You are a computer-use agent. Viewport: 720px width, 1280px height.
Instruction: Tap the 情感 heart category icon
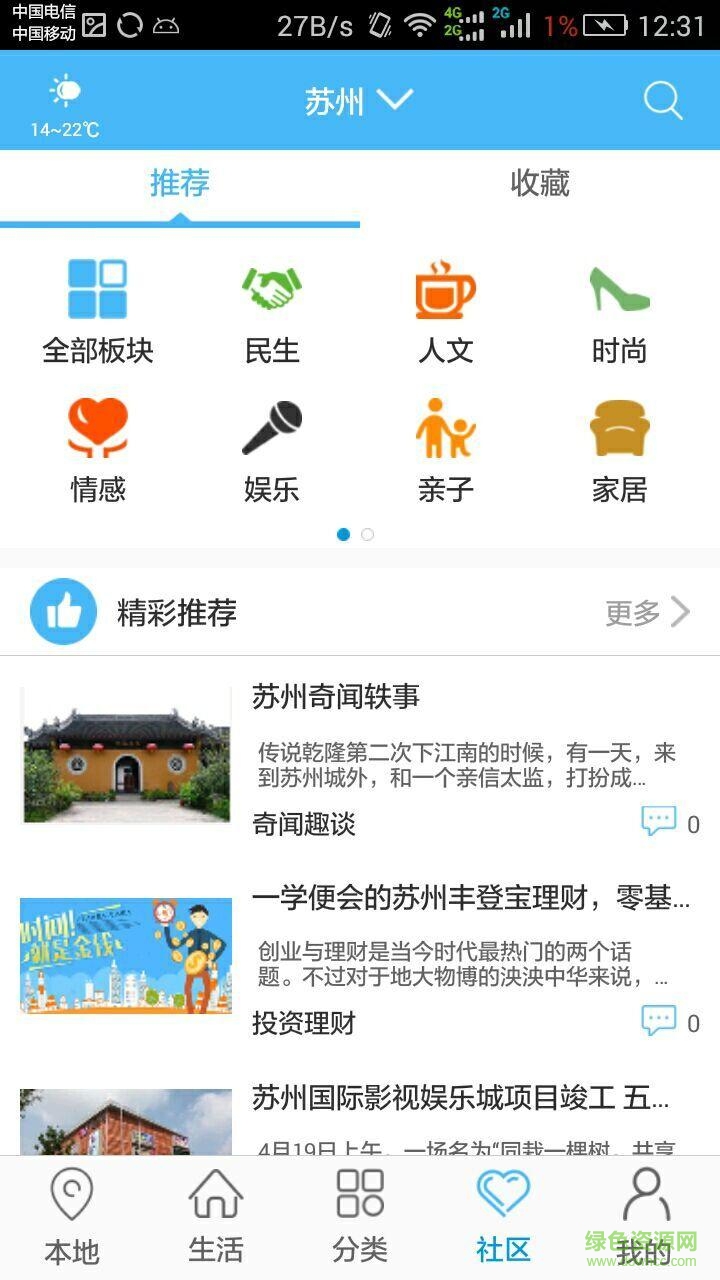pos(100,428)
